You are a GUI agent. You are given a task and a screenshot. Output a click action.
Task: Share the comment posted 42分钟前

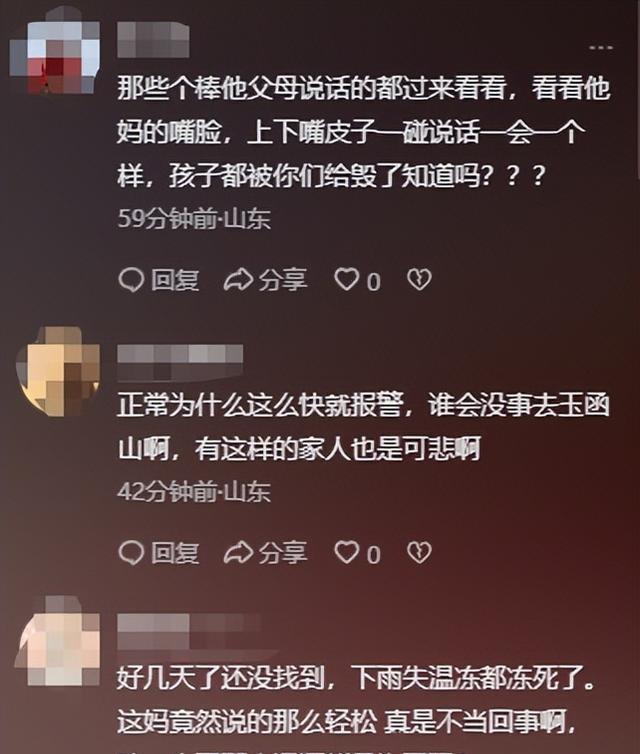click(x=265, y=553)
